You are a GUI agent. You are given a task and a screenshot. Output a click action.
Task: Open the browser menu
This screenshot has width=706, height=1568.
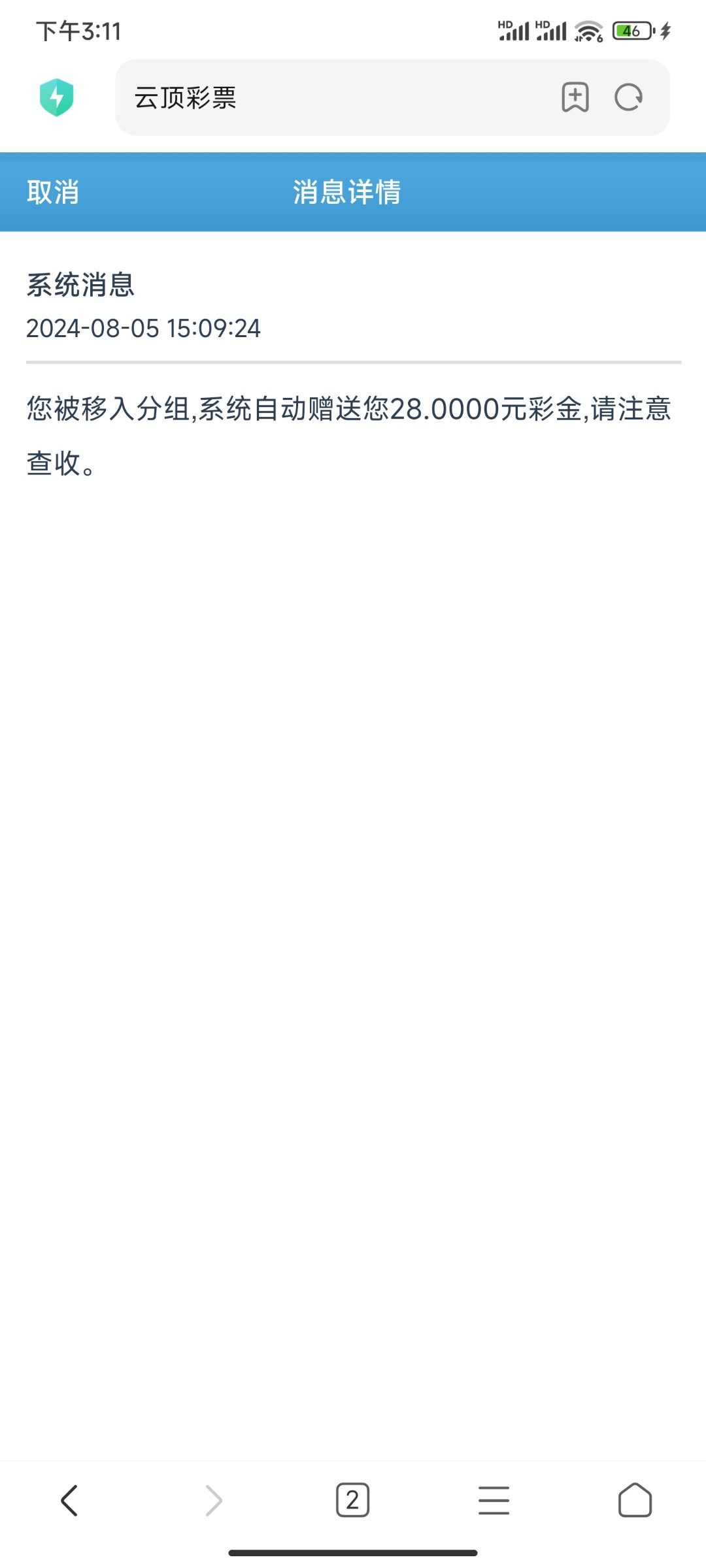click(x=494, y=1500)
